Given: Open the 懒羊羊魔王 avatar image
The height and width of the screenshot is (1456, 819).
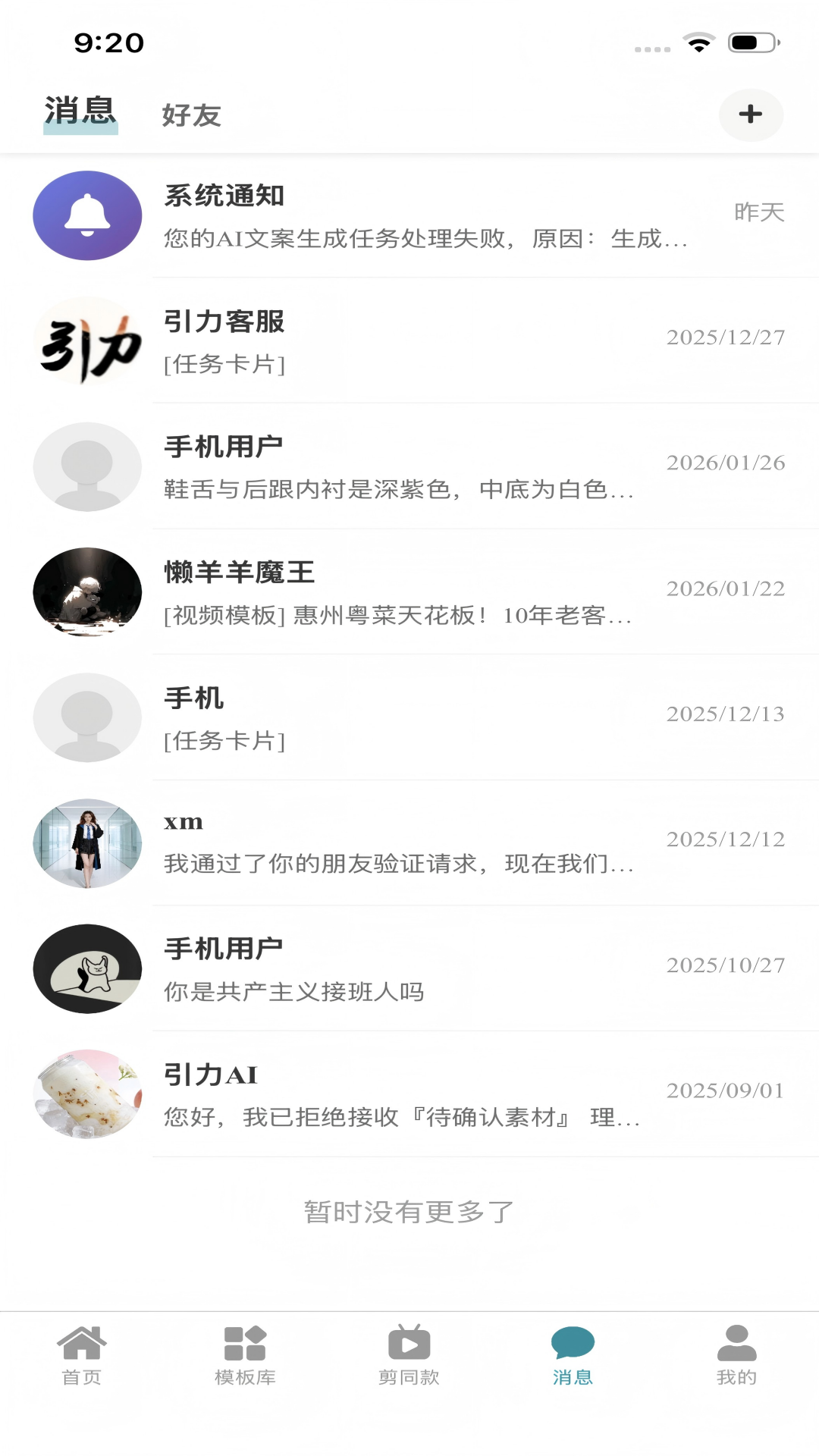Looking at the screenshot, I should (86, 592).
